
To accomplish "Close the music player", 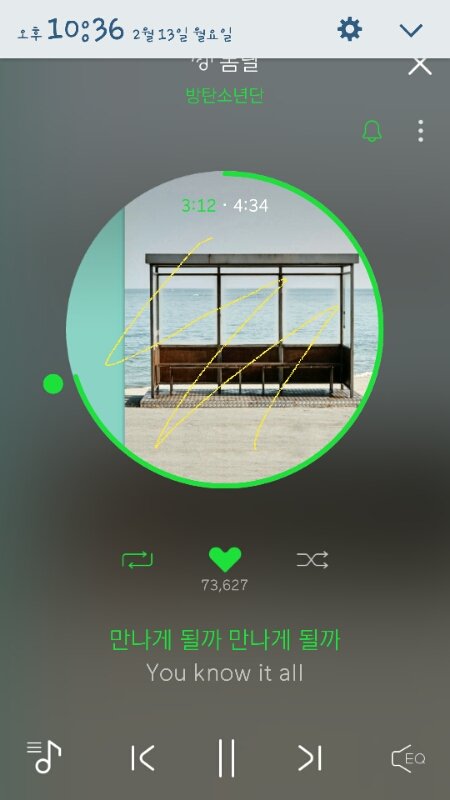I will [420, 66].
